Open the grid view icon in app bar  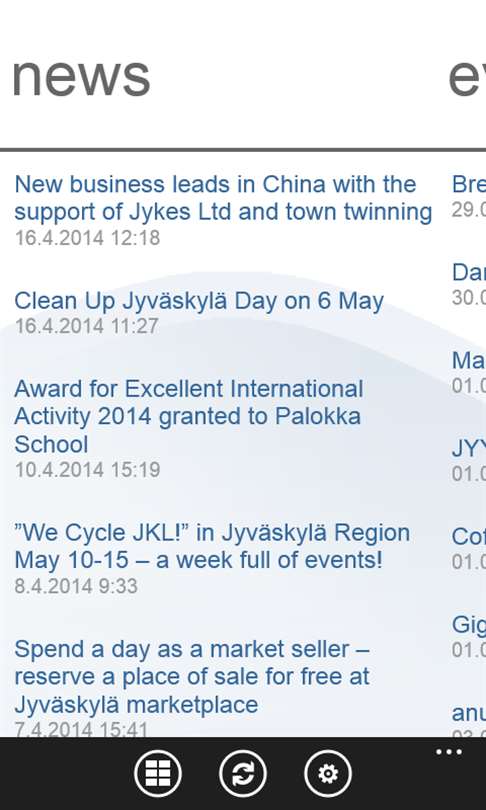158,774
